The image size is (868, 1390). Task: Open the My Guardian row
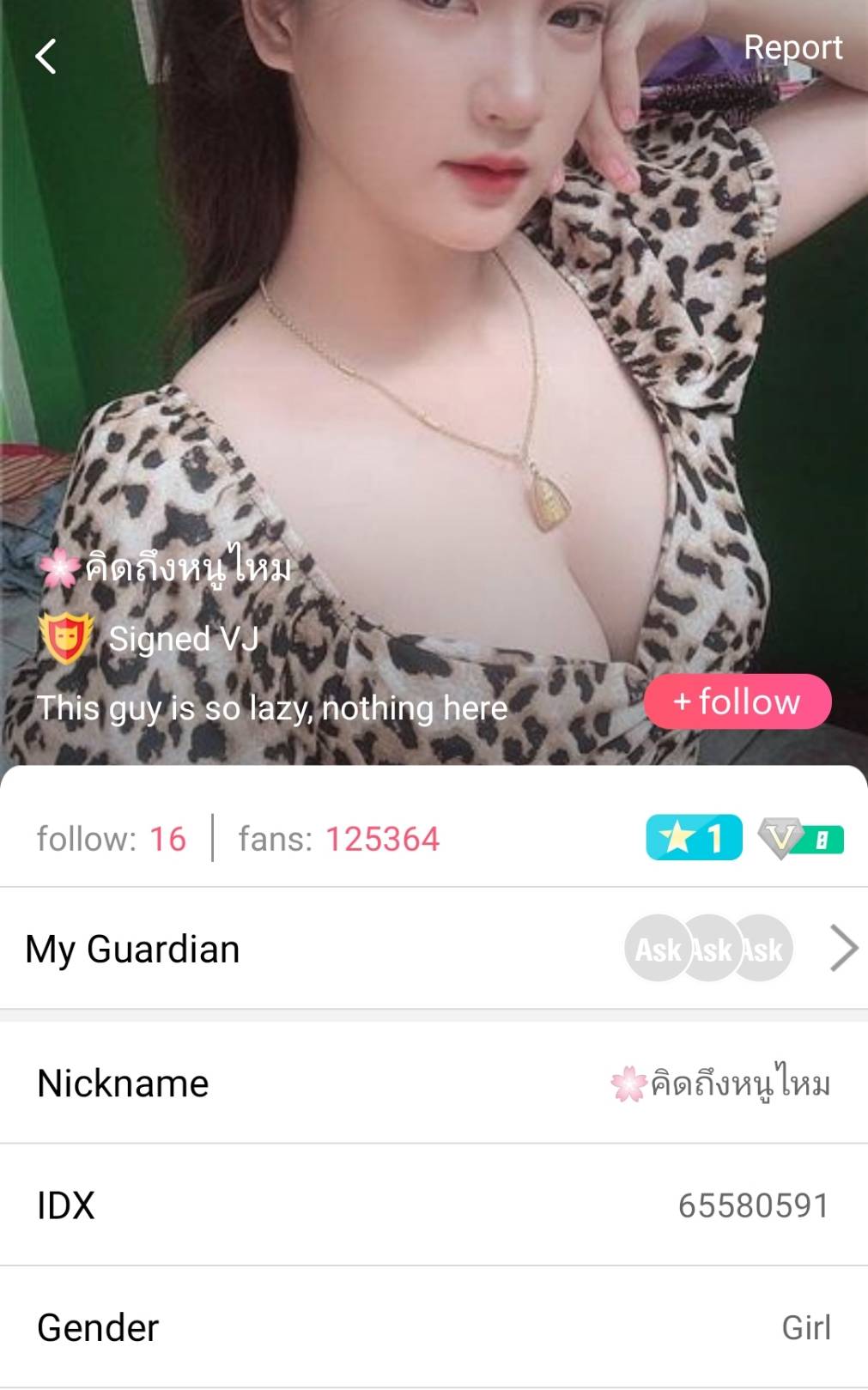pos(434,949)
